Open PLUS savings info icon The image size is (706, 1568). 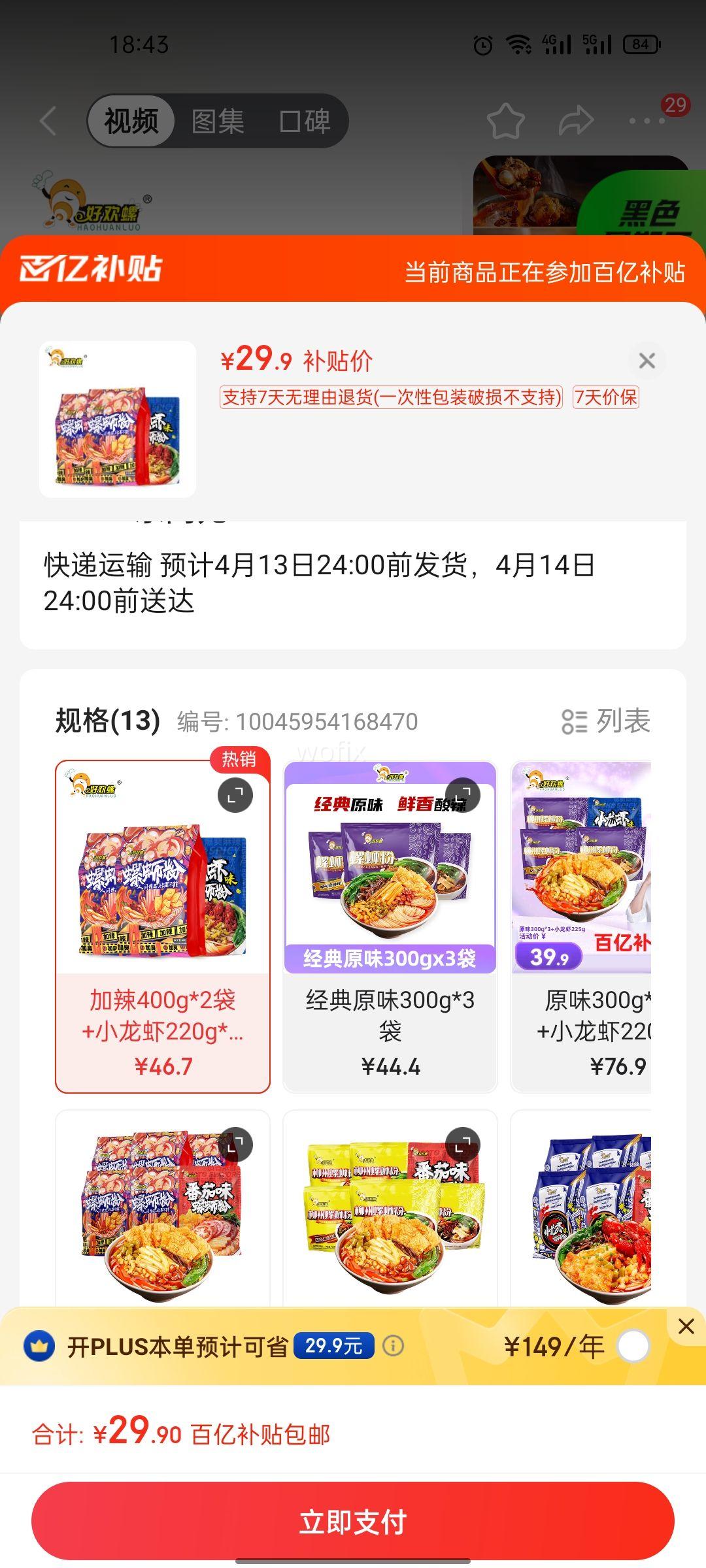click(393, 1346)
